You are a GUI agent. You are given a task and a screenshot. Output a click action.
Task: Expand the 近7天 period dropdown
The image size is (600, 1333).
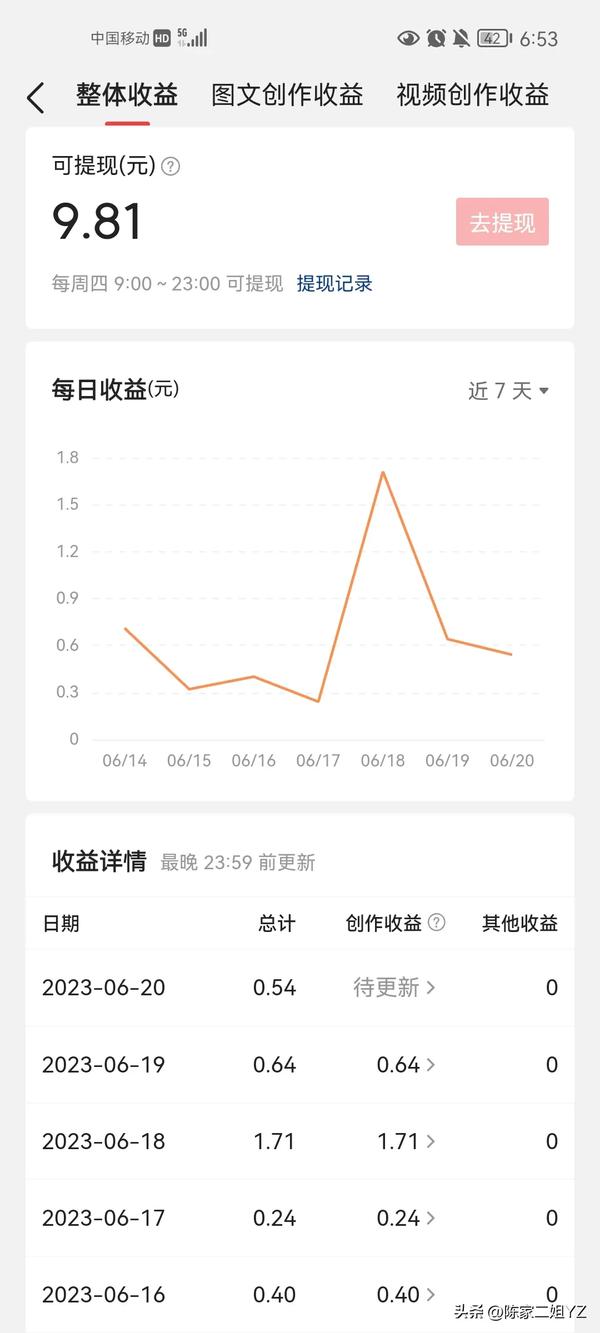coord(508,391)
